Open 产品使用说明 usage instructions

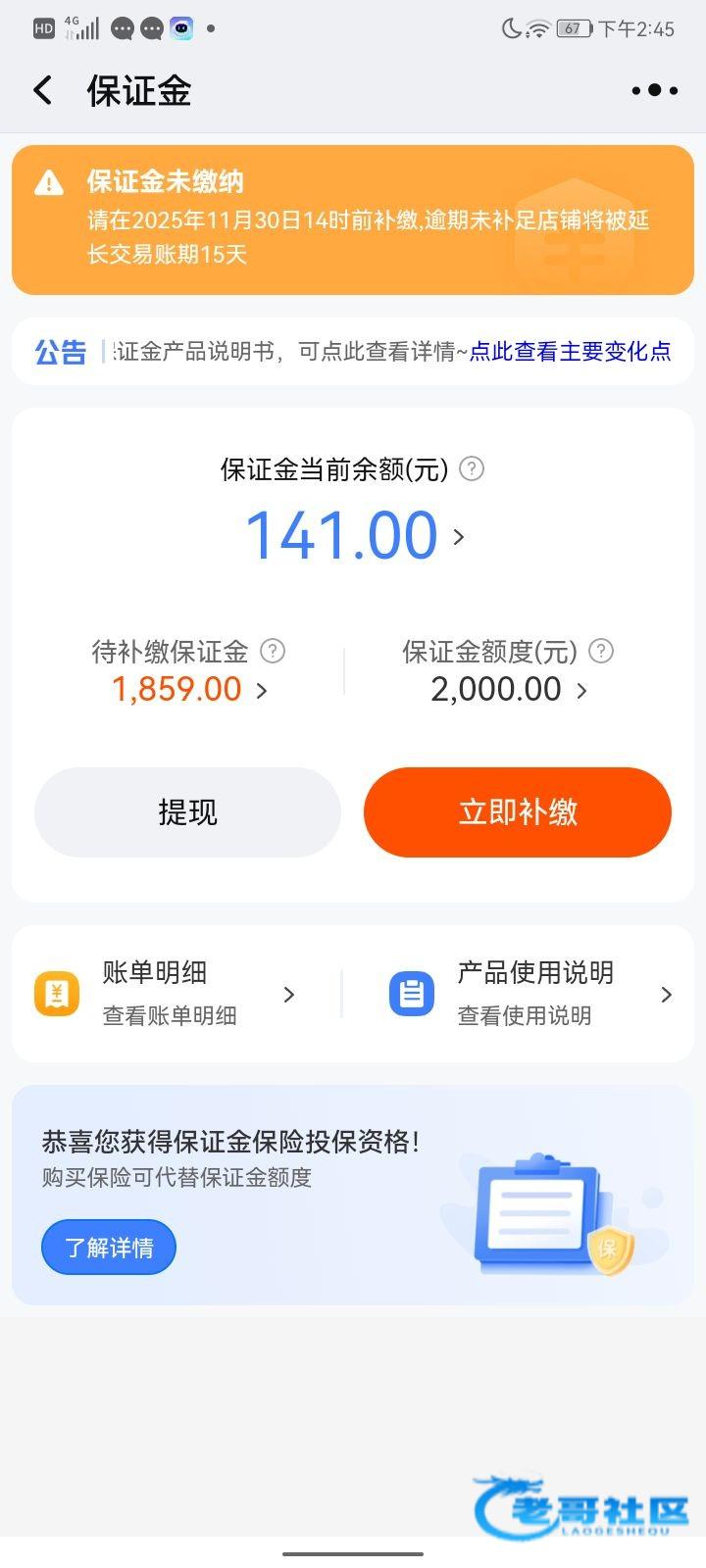[529, 994]
